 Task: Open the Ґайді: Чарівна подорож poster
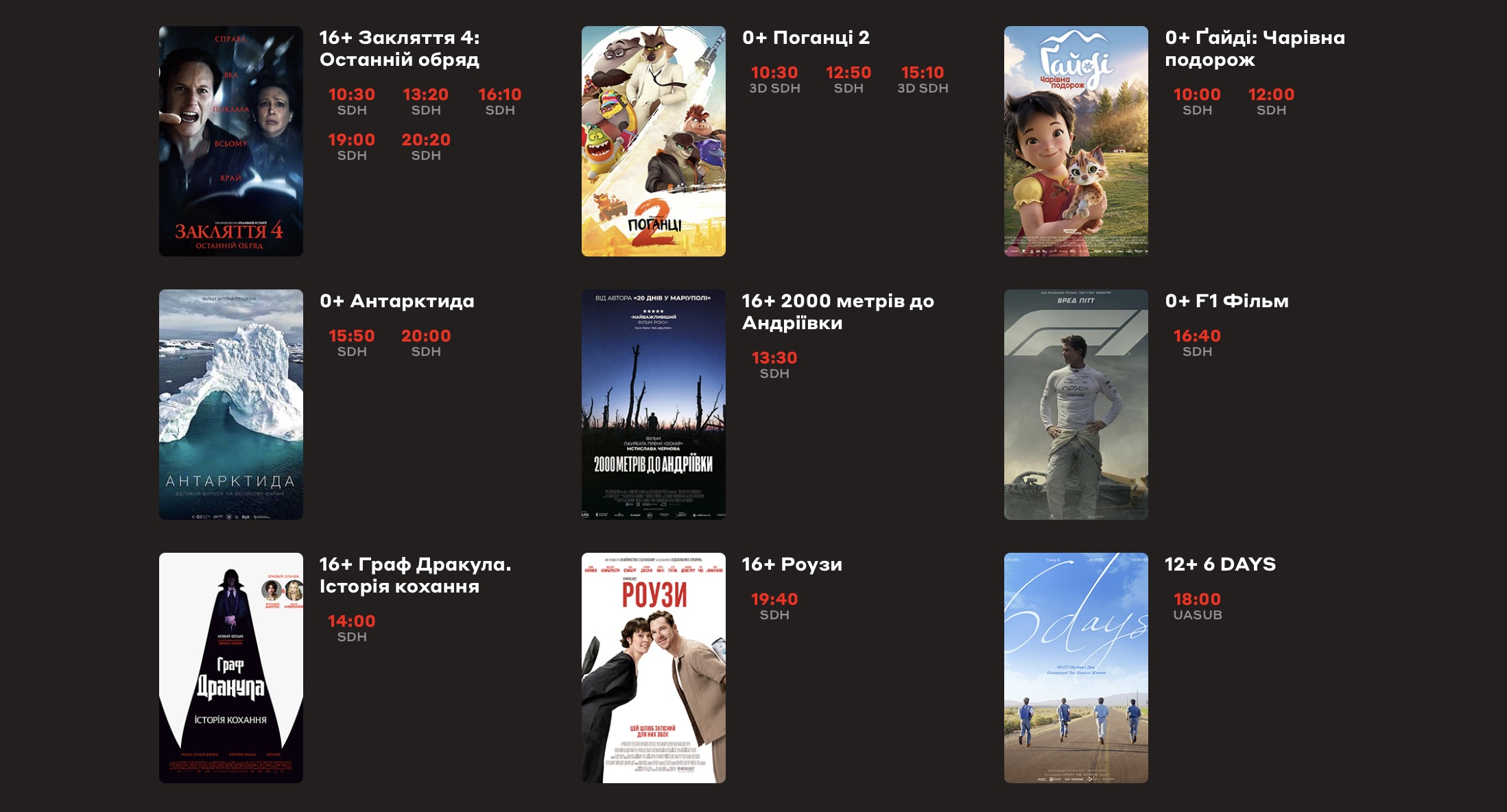click(1076, 141)
